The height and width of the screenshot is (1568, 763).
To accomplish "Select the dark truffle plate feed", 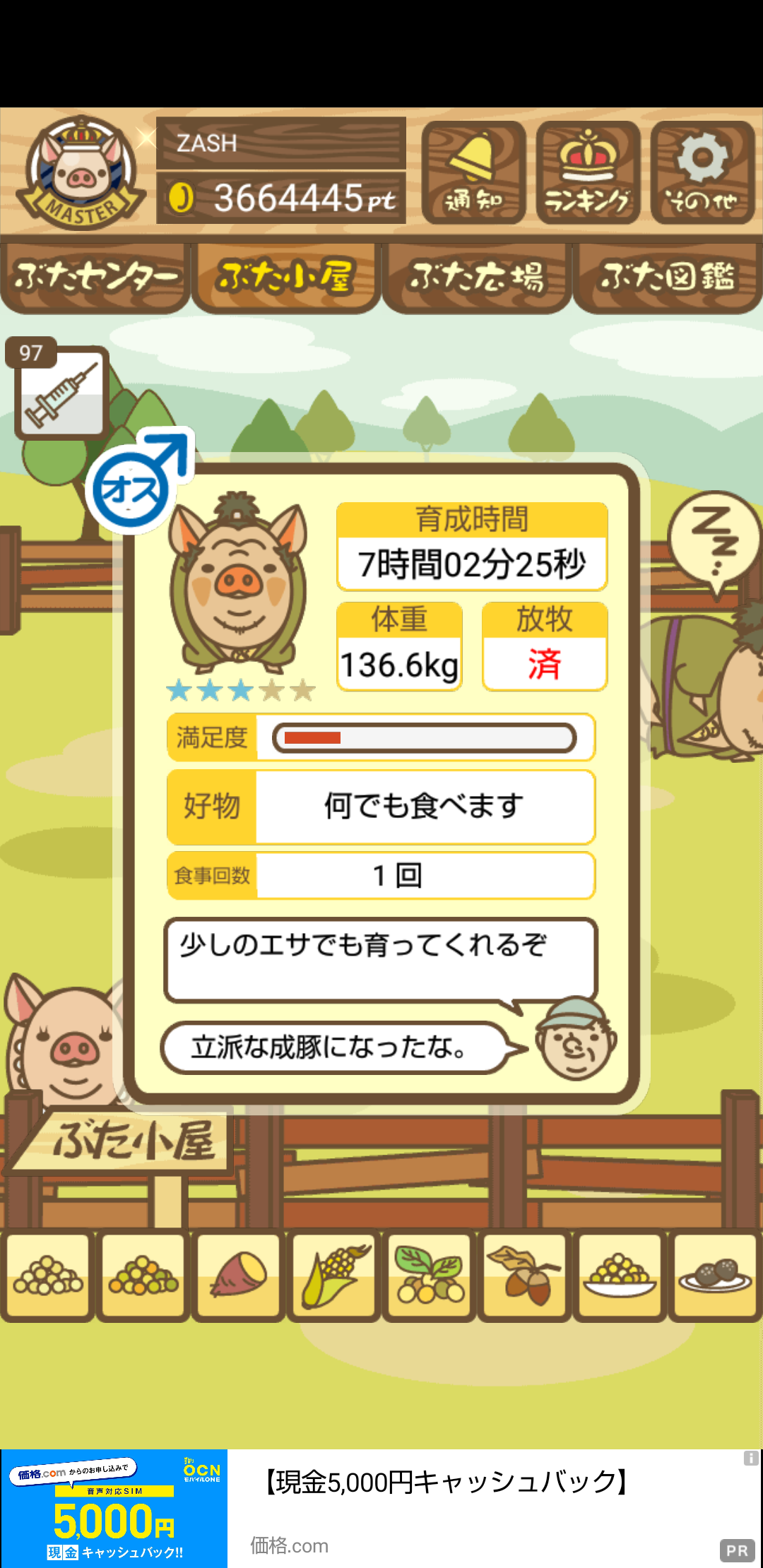I will point(715,1277).
